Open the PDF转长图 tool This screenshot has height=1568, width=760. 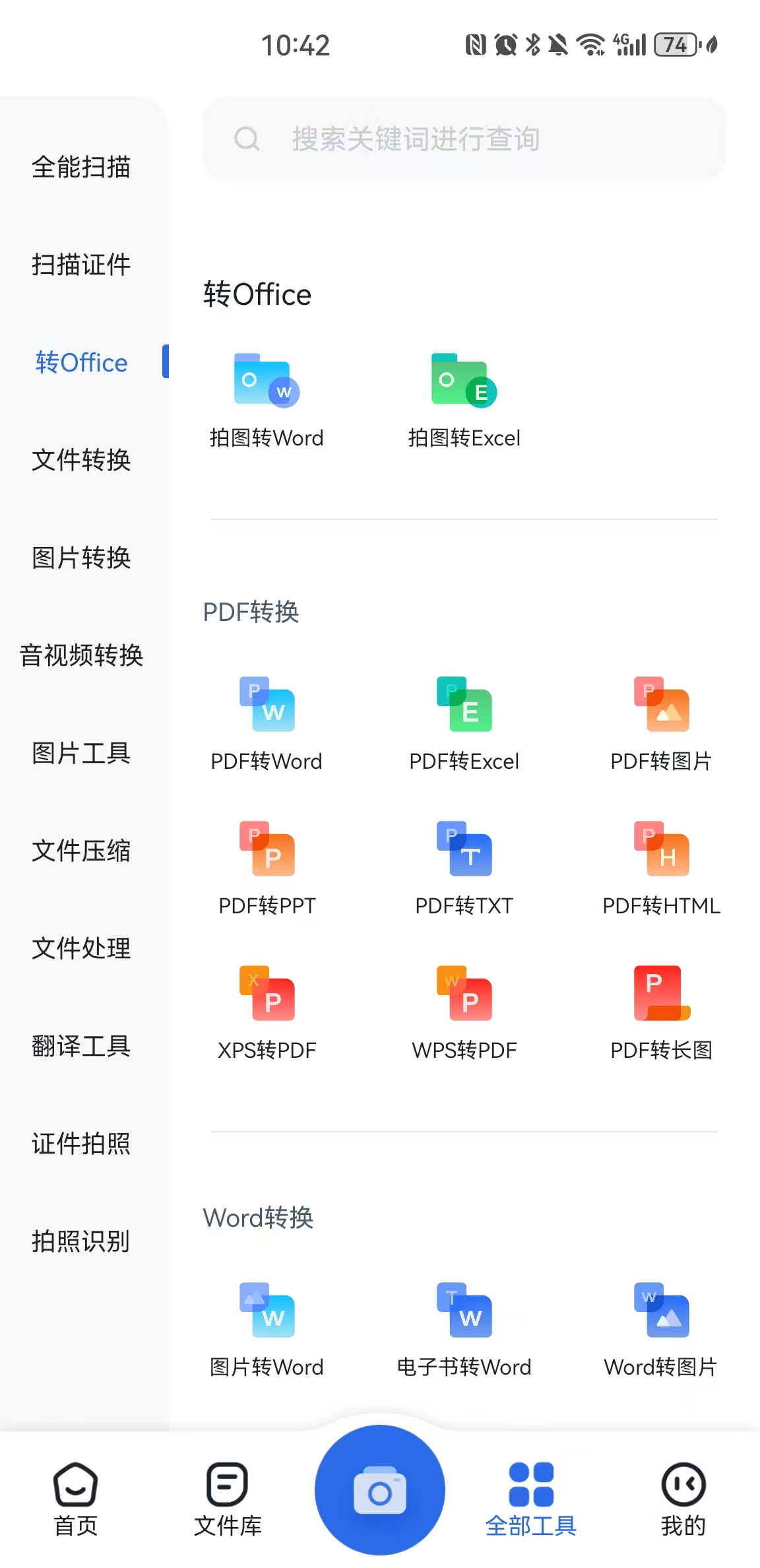coord(662,1010)
